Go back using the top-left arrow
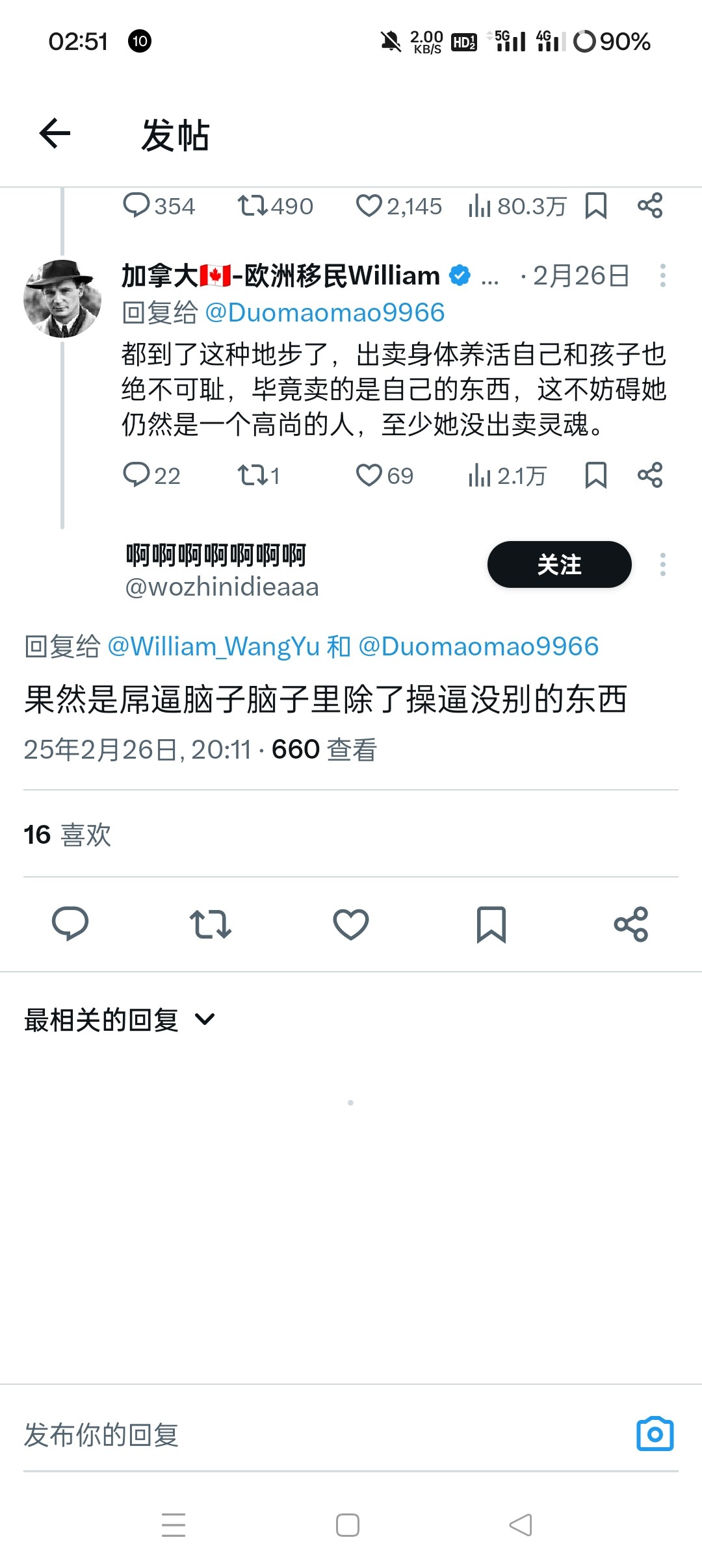The height and width of the screenshot is (1568, 702). [55, 134]
